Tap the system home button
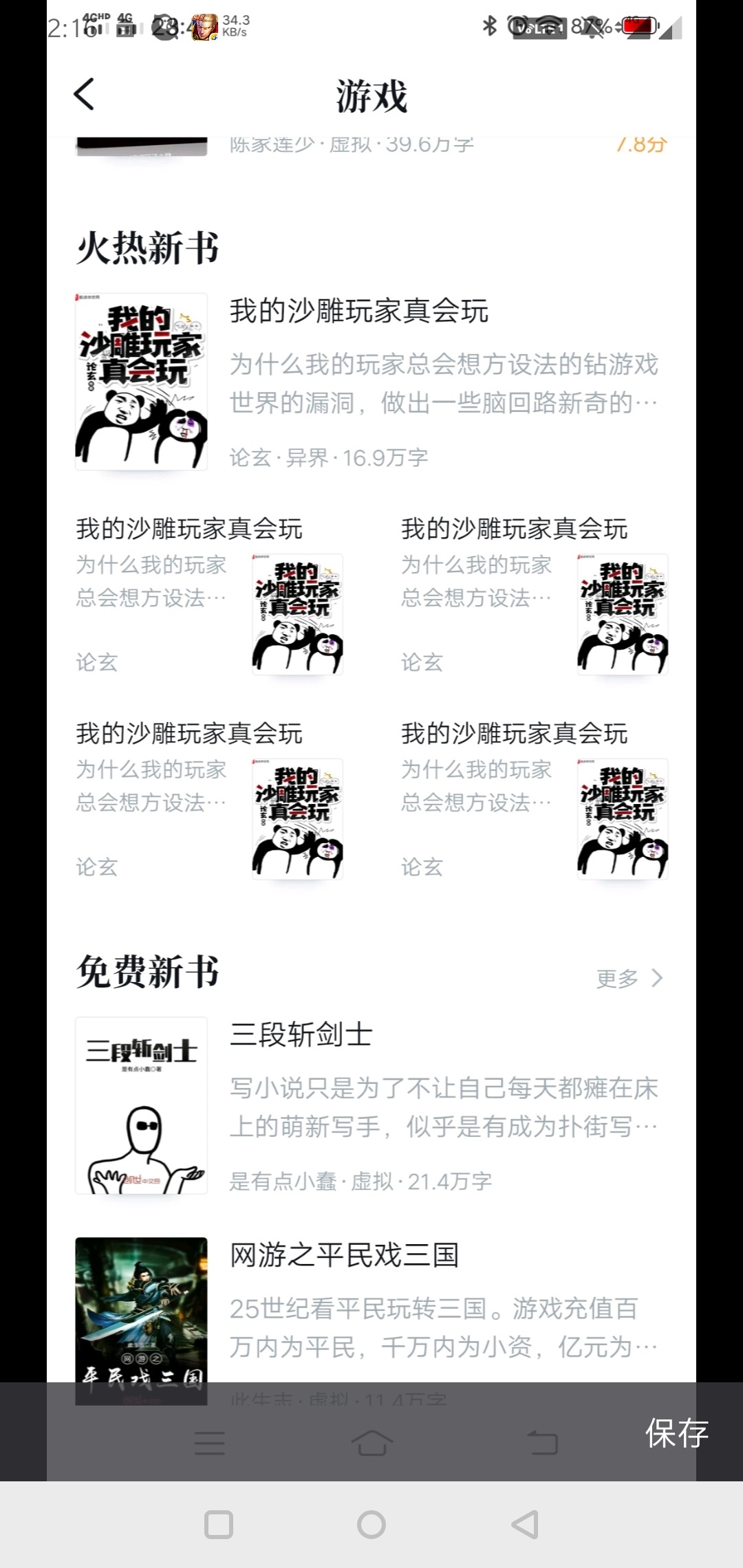Image resolution: width=743 pixels, height=1568 pixels. coord(371,1525)
